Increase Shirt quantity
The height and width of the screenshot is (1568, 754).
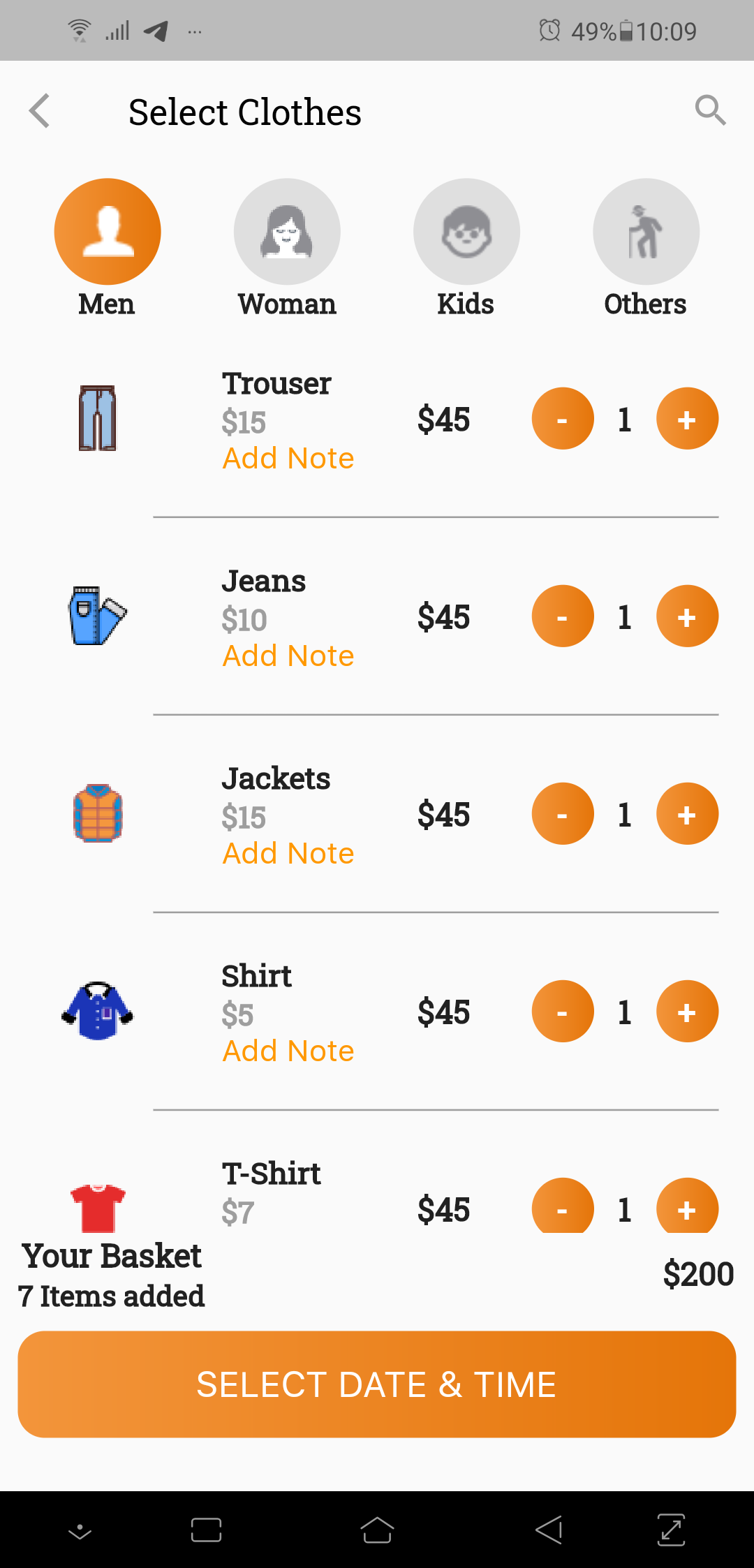coord(687,1012)
